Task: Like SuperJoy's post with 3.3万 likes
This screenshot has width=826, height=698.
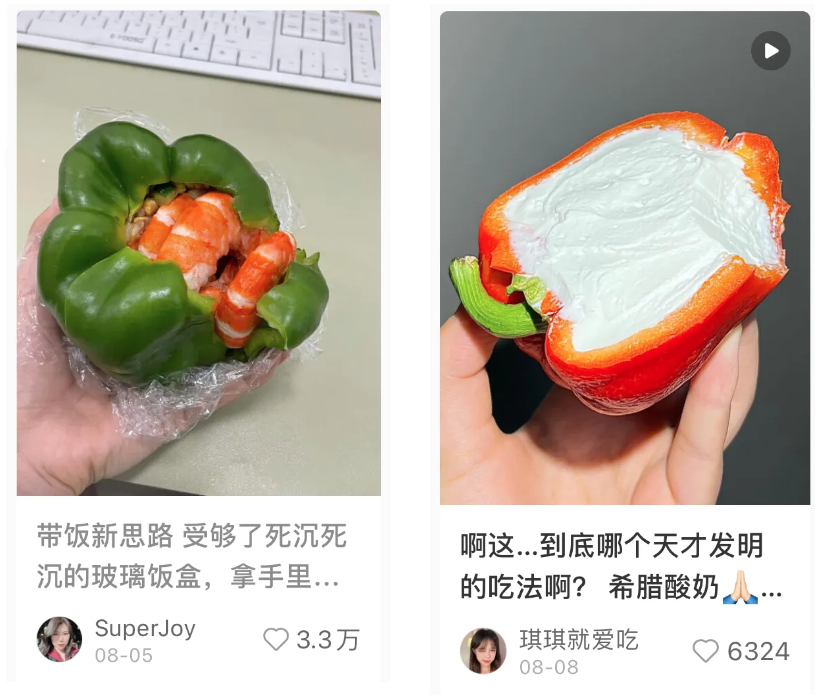Action: click(276, 640)
